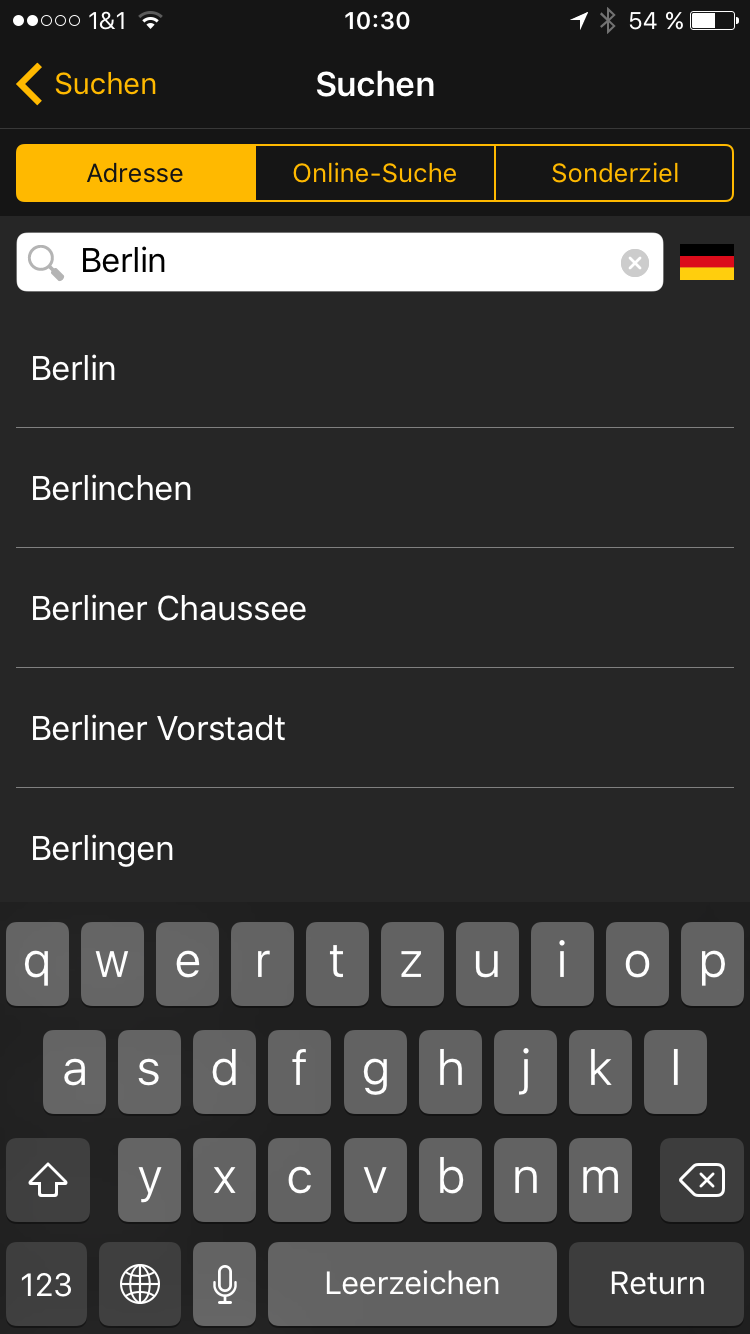Switch to the Online-Suche tab

375,173
